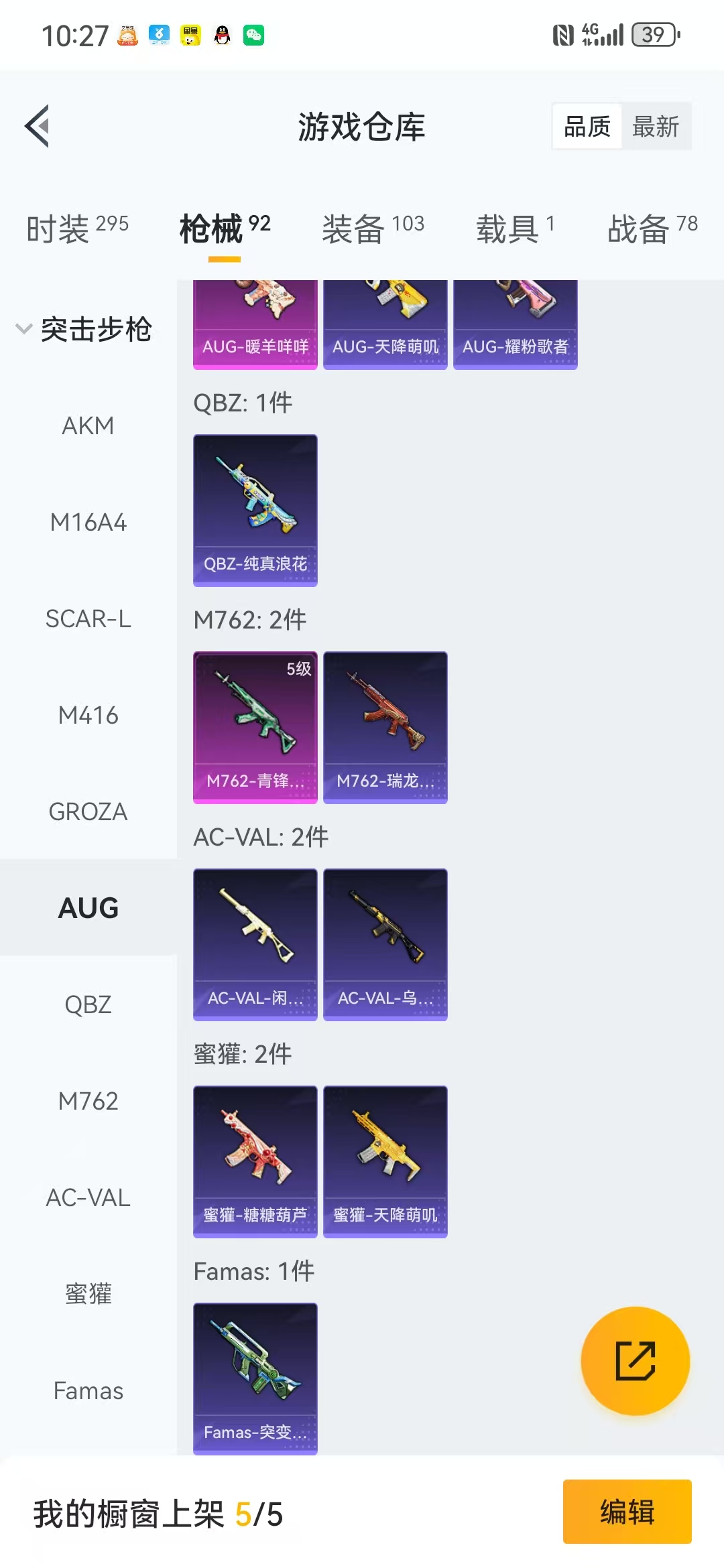
Task: View the 蜜獾-糖糖葫芦 skin
Action: 255,1161
